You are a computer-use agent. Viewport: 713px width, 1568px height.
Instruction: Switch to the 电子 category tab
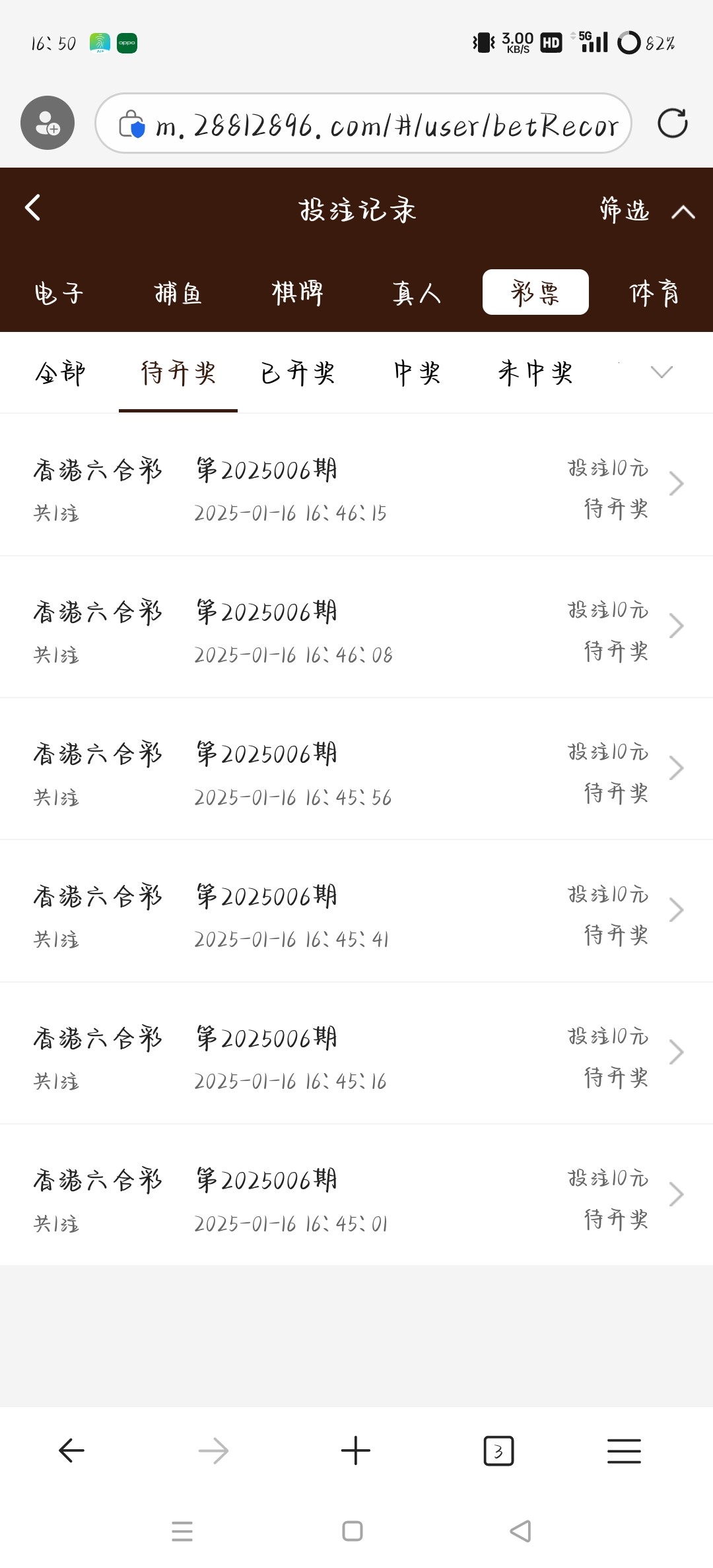59,292
